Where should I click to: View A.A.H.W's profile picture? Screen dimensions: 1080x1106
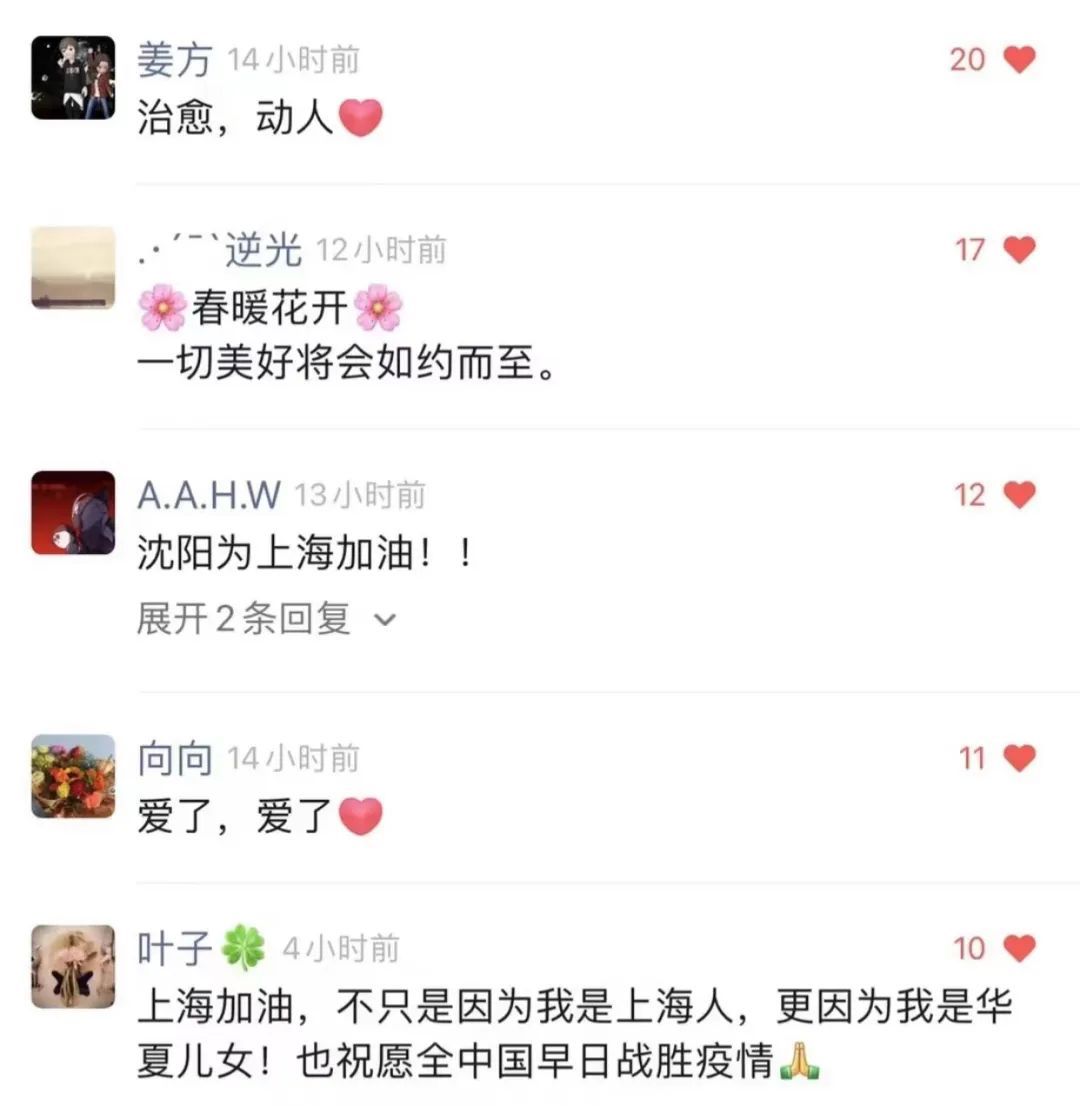(x=73, y=513)
